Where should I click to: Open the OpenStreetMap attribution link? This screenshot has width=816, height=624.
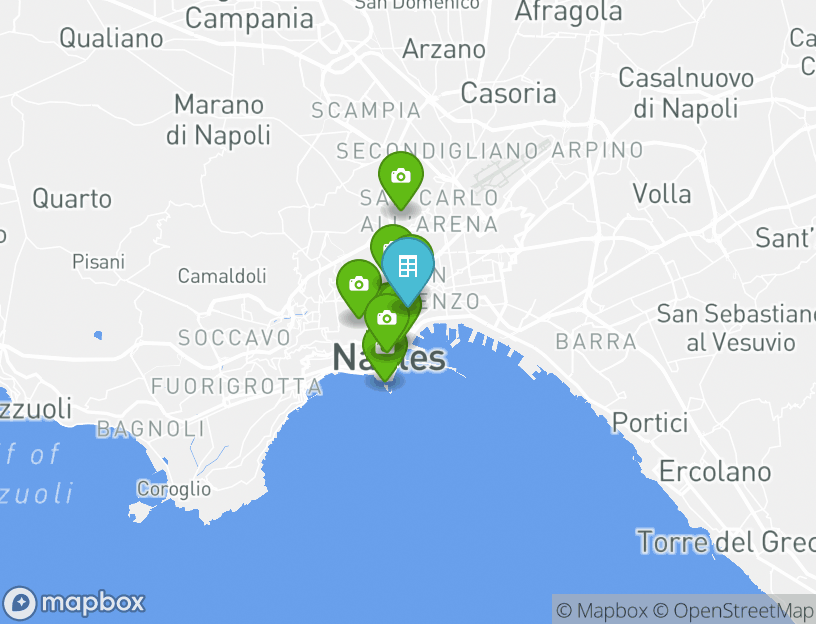738,610
